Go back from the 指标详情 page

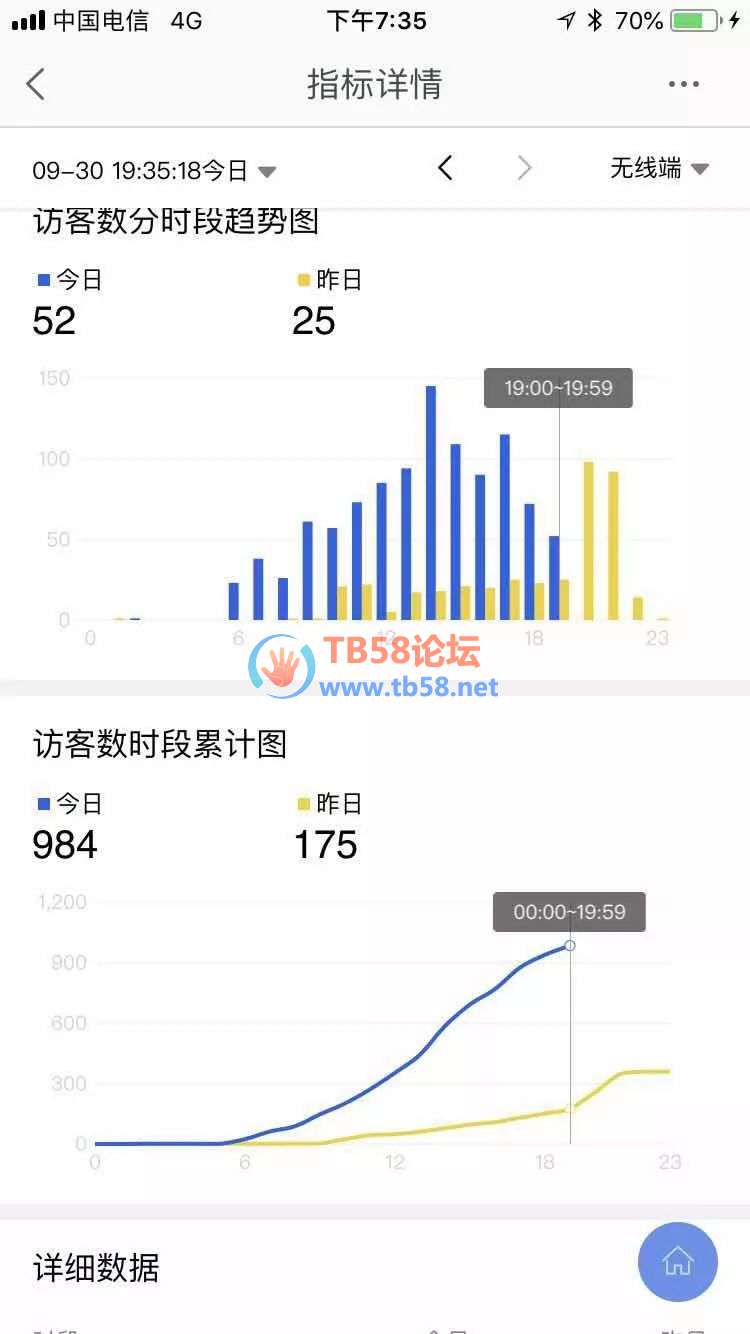tap(36, 84)
